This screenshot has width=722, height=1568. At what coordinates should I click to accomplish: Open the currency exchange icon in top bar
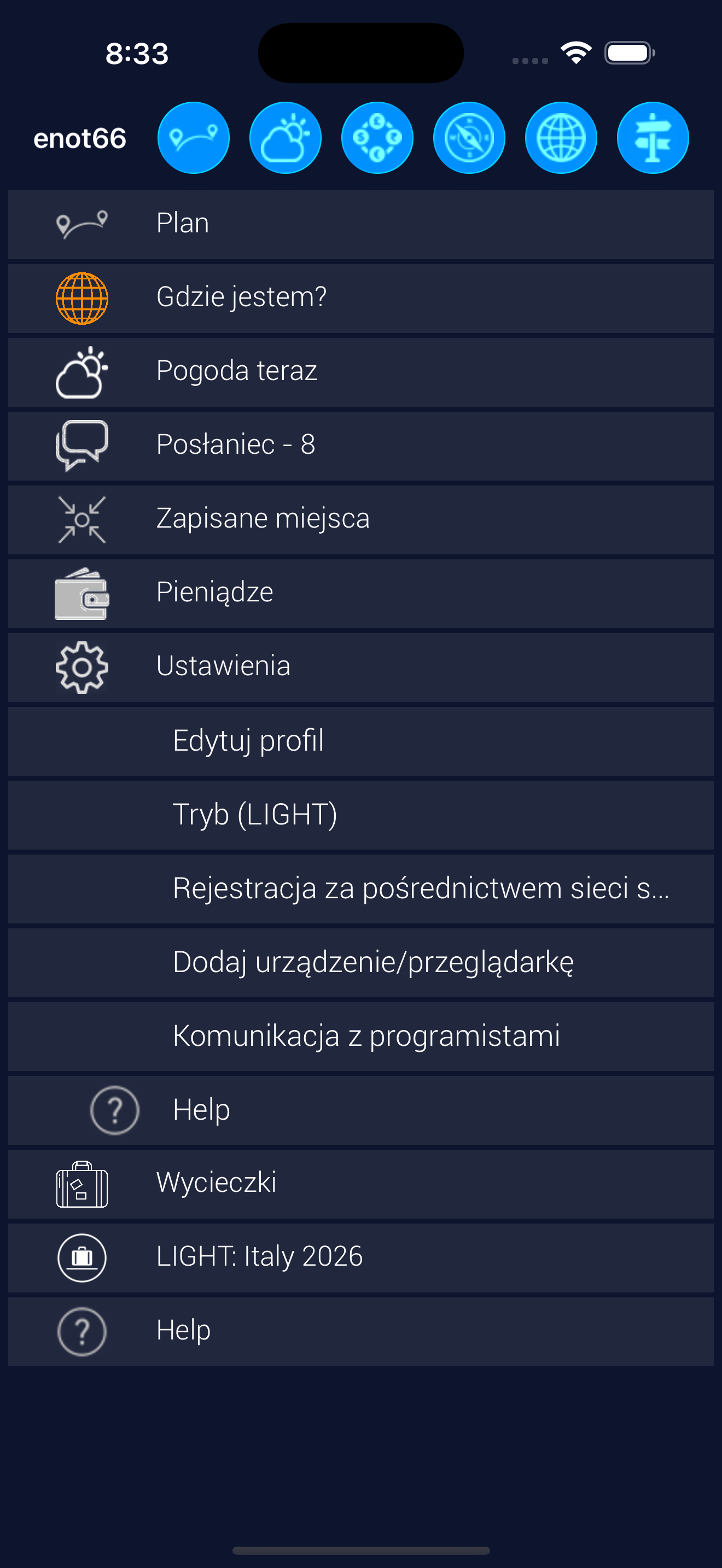(x=377, y=138)
